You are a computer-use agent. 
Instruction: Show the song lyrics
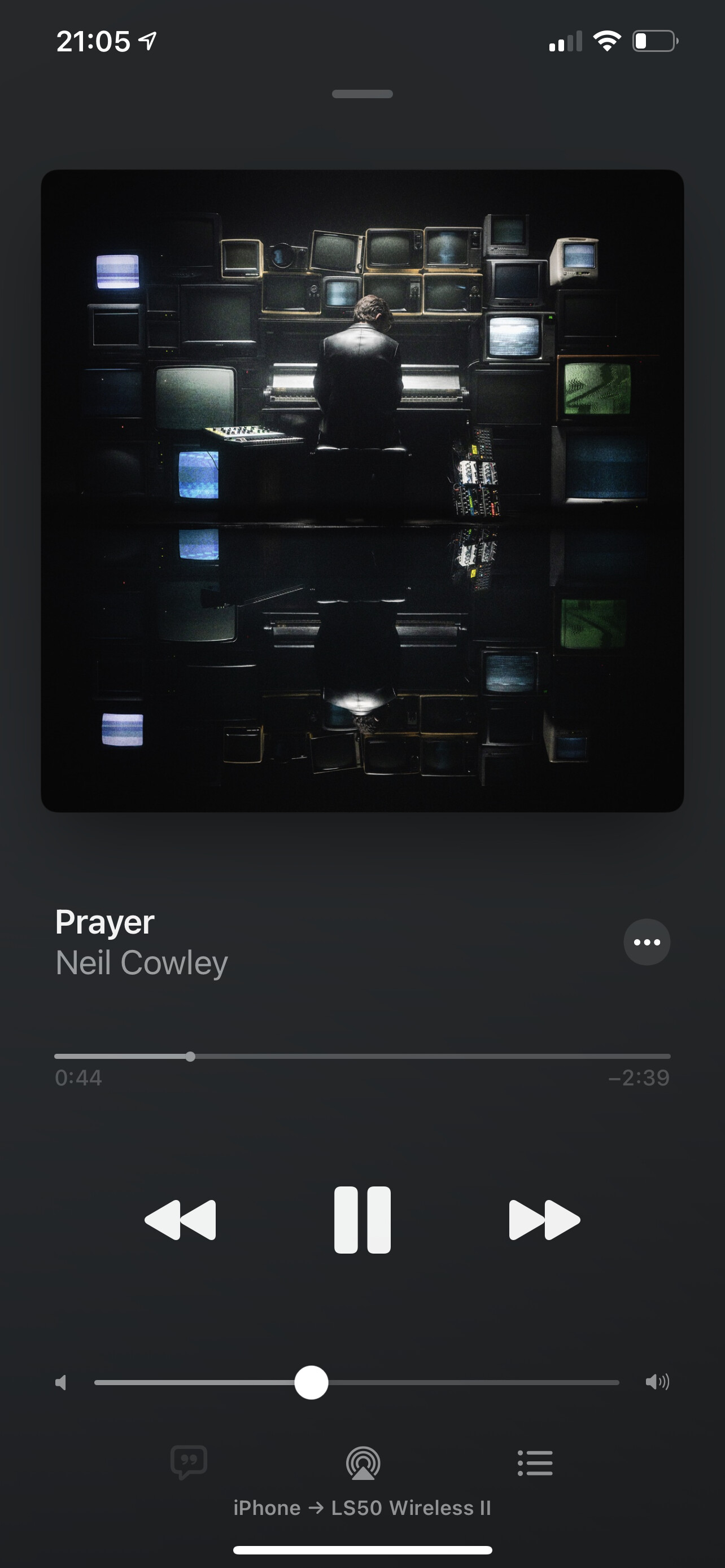point(189,1461)
